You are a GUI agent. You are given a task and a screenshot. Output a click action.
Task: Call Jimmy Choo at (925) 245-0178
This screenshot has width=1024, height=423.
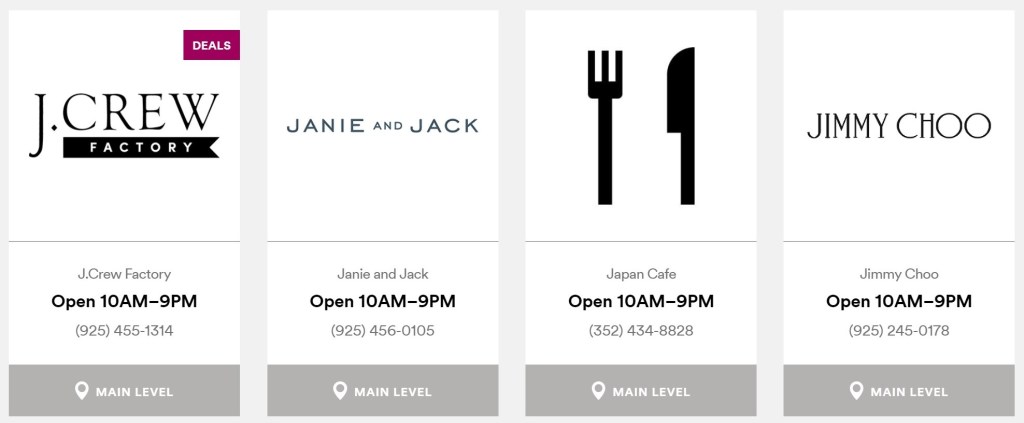point(898,331)
